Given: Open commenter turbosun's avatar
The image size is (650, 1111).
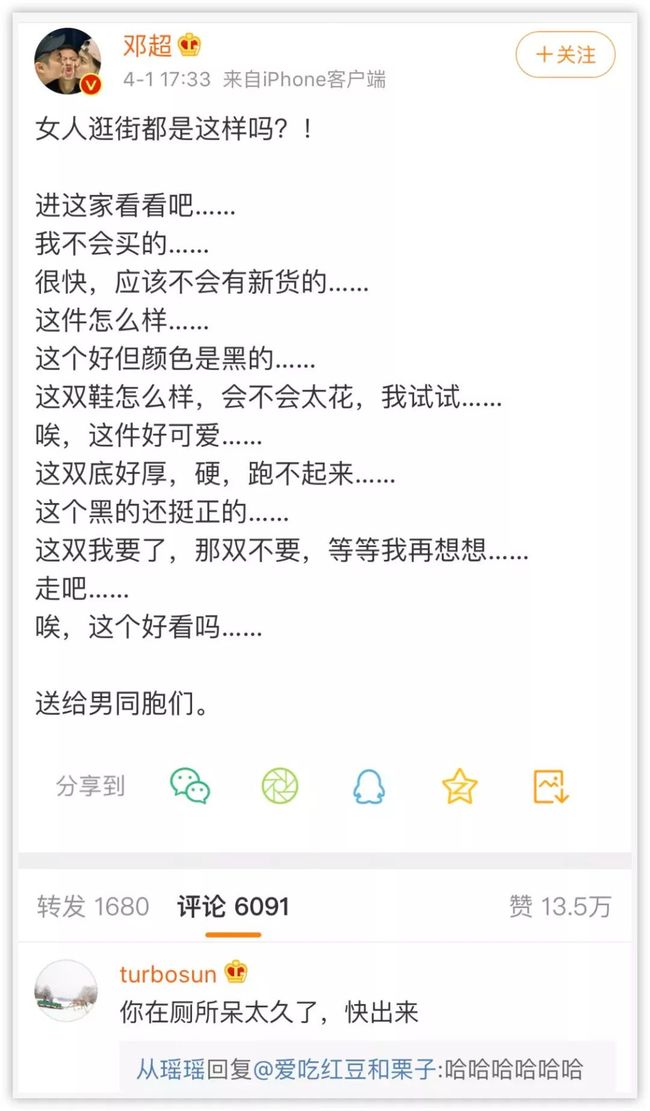Looking at the screenshot, I should (66, 991).
